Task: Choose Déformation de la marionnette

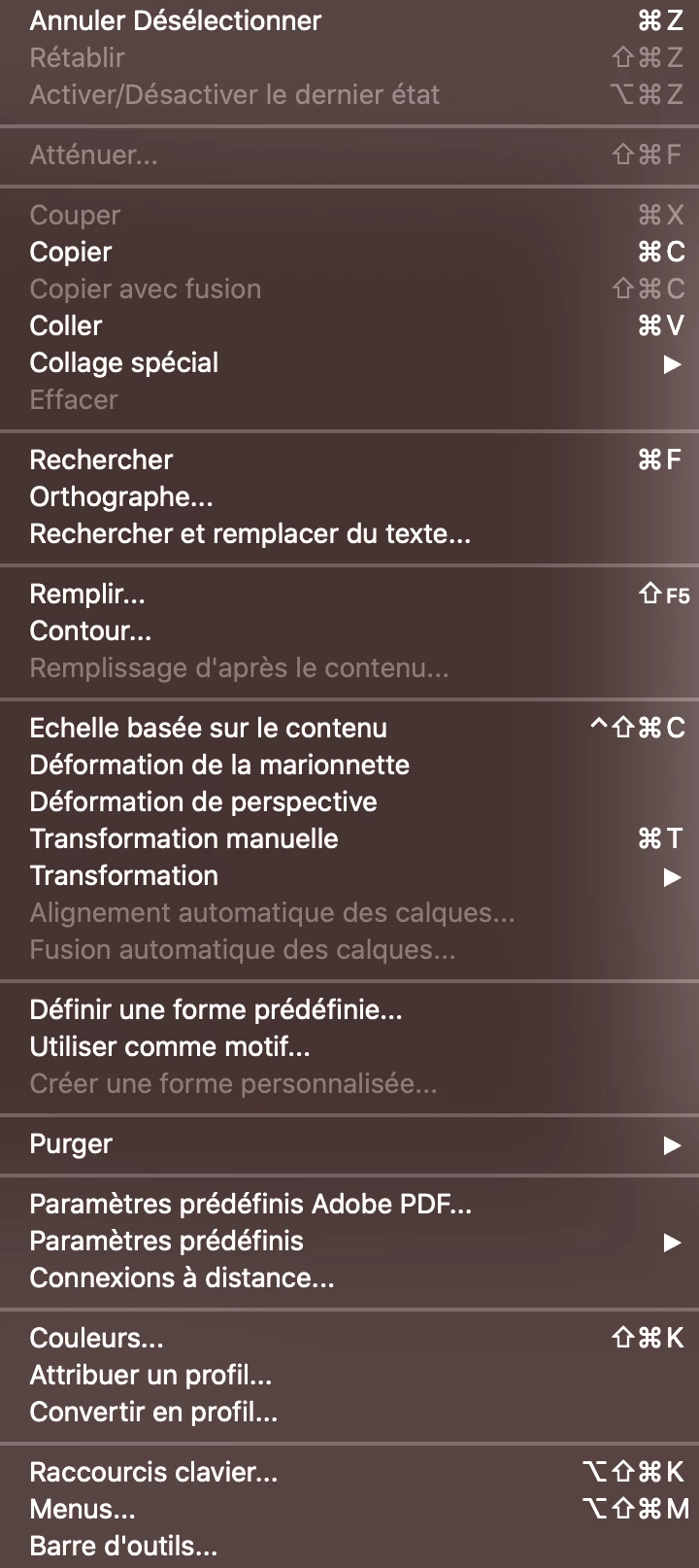Action: (219, 765)
